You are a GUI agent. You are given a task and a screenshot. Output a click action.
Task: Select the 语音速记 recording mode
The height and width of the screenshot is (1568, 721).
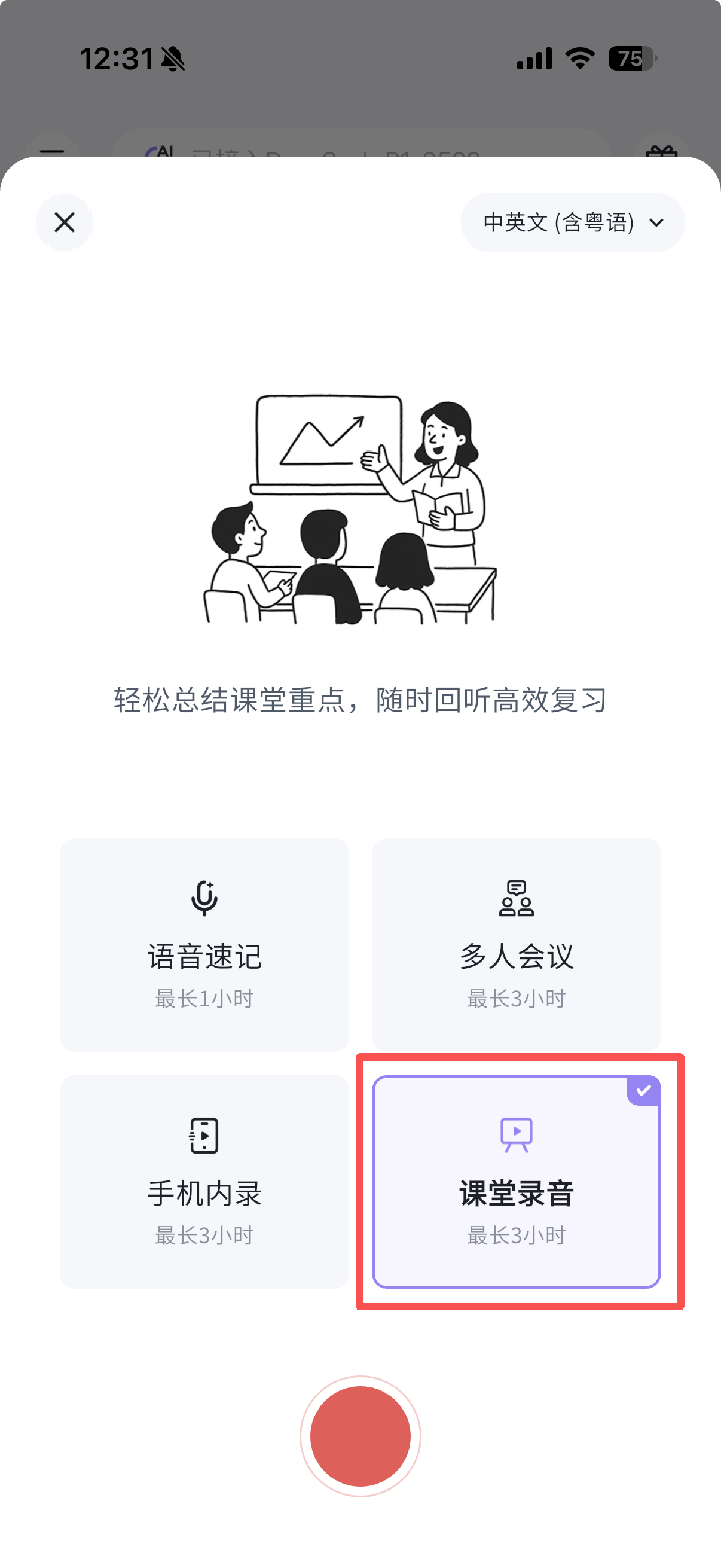click(x=204, y=944)
